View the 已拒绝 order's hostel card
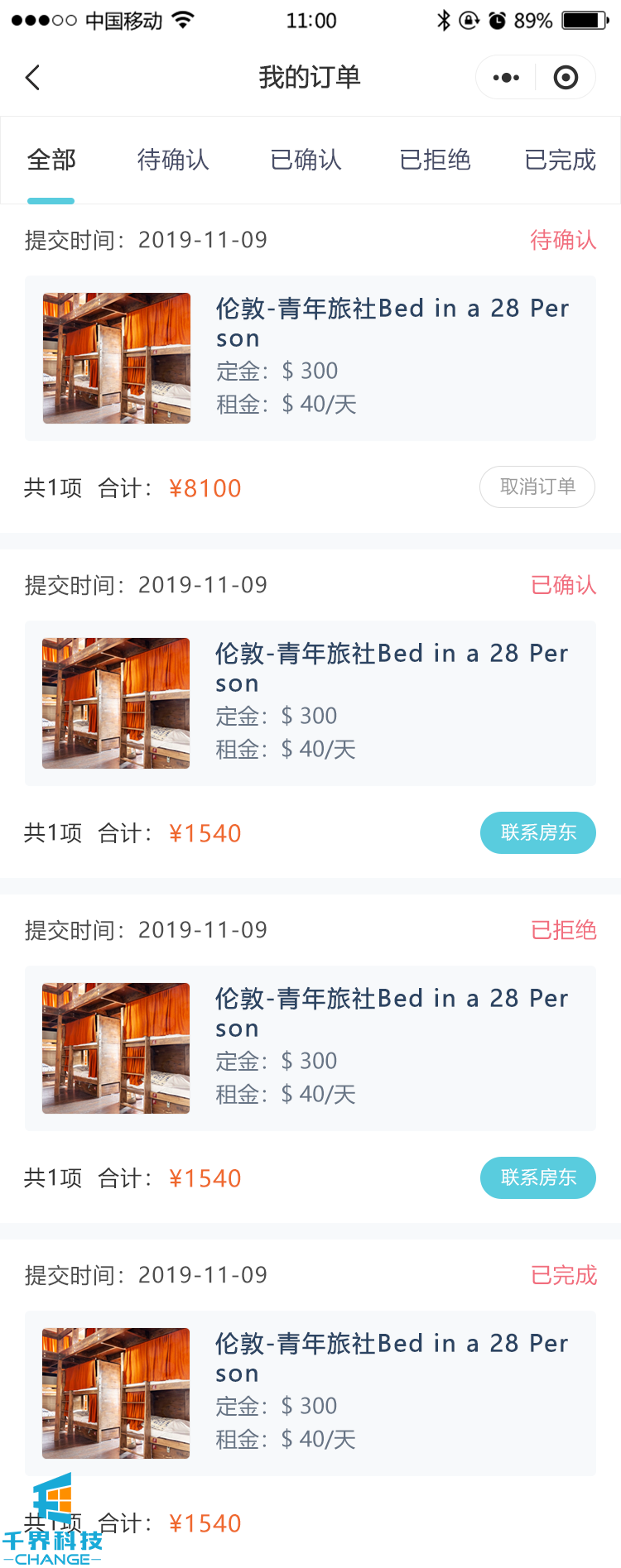621x1568 pixels. [310, 1048]
